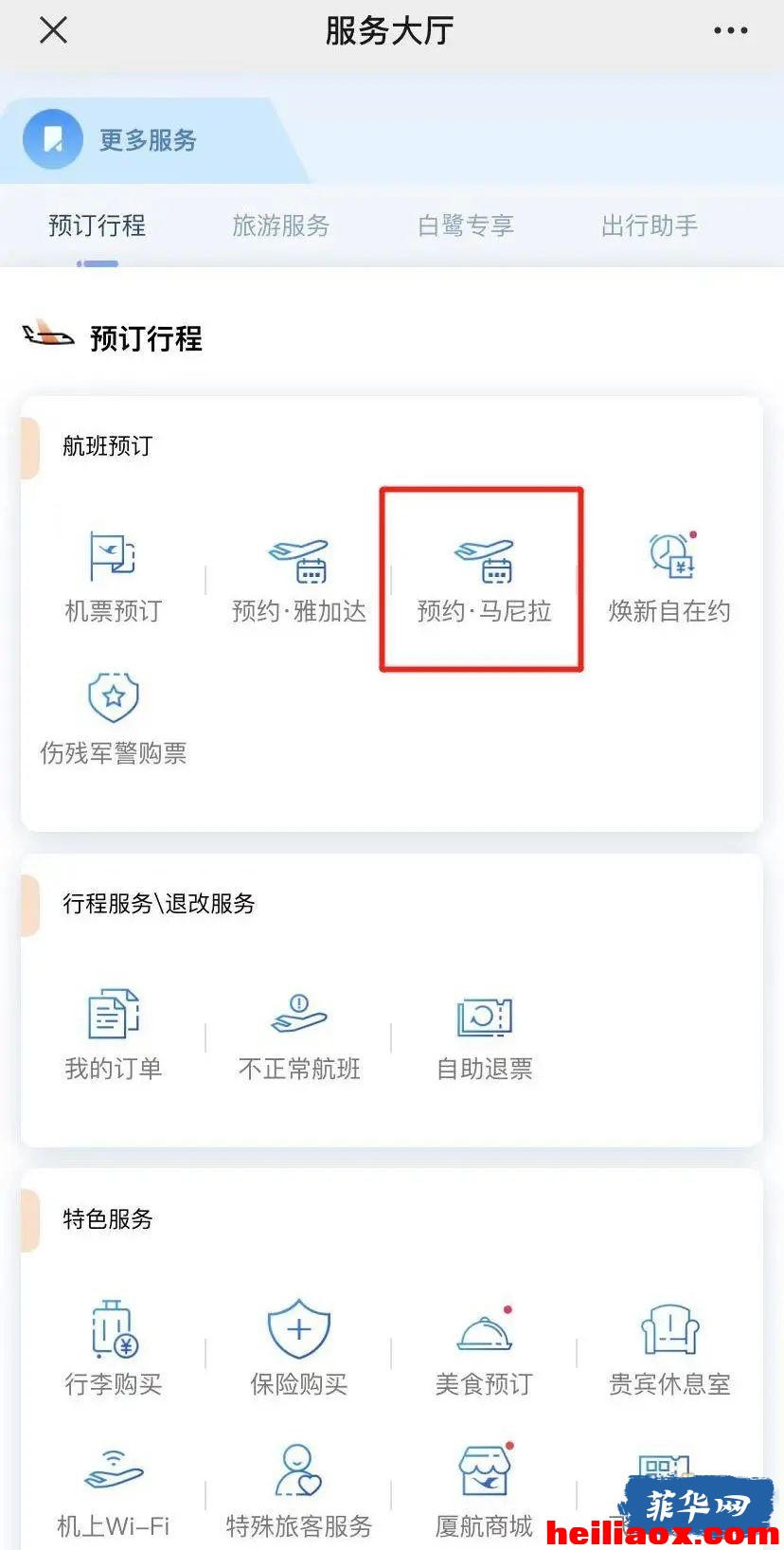Switch to the 旅游服务 tab
784x1550 pixels.
(281, 225)
